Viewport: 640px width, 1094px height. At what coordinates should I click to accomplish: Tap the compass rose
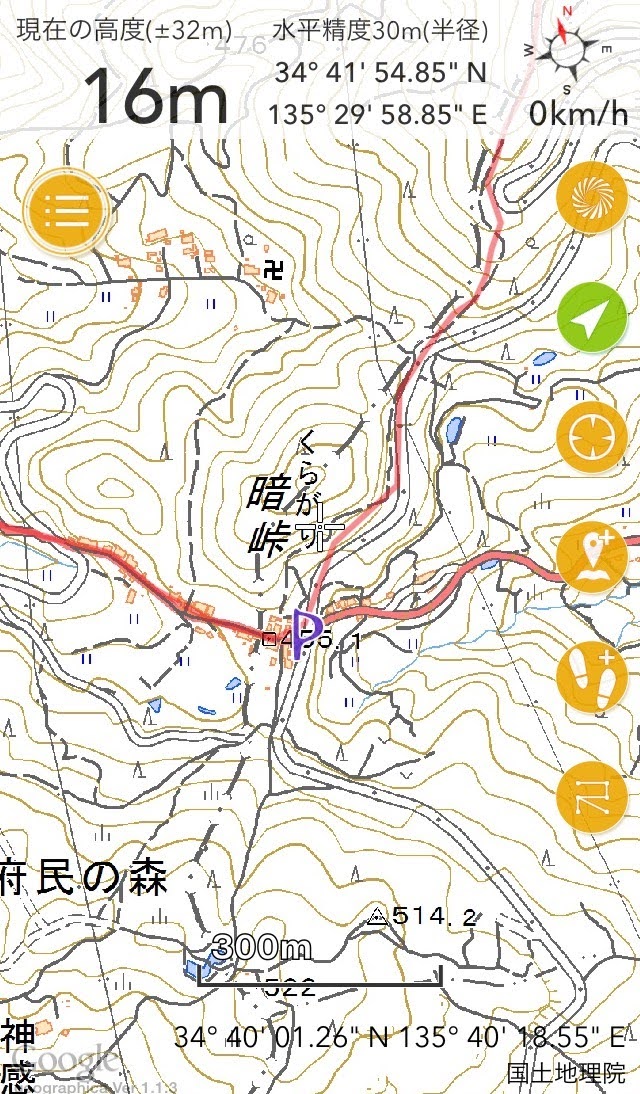pos(566,46)
